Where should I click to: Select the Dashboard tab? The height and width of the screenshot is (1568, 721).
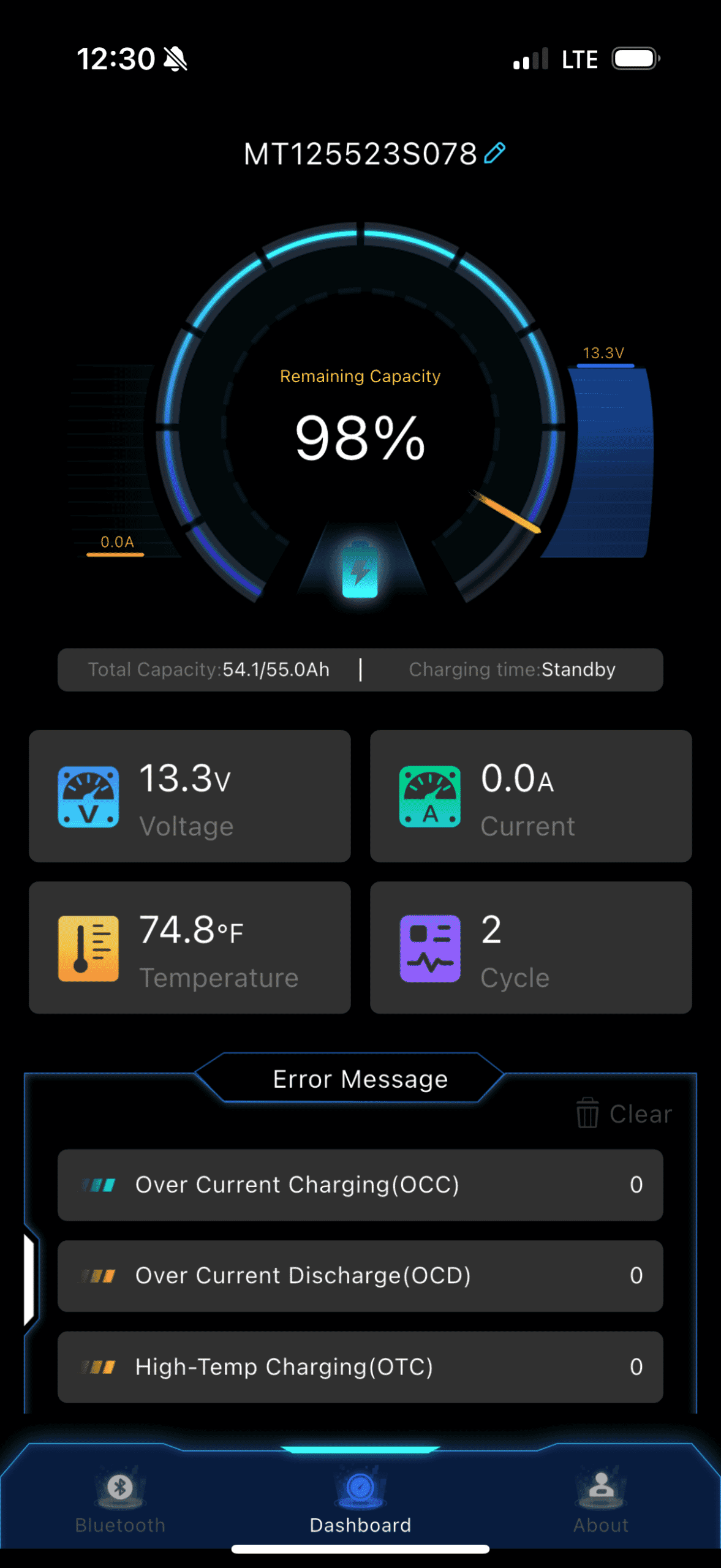[360, 1504]
